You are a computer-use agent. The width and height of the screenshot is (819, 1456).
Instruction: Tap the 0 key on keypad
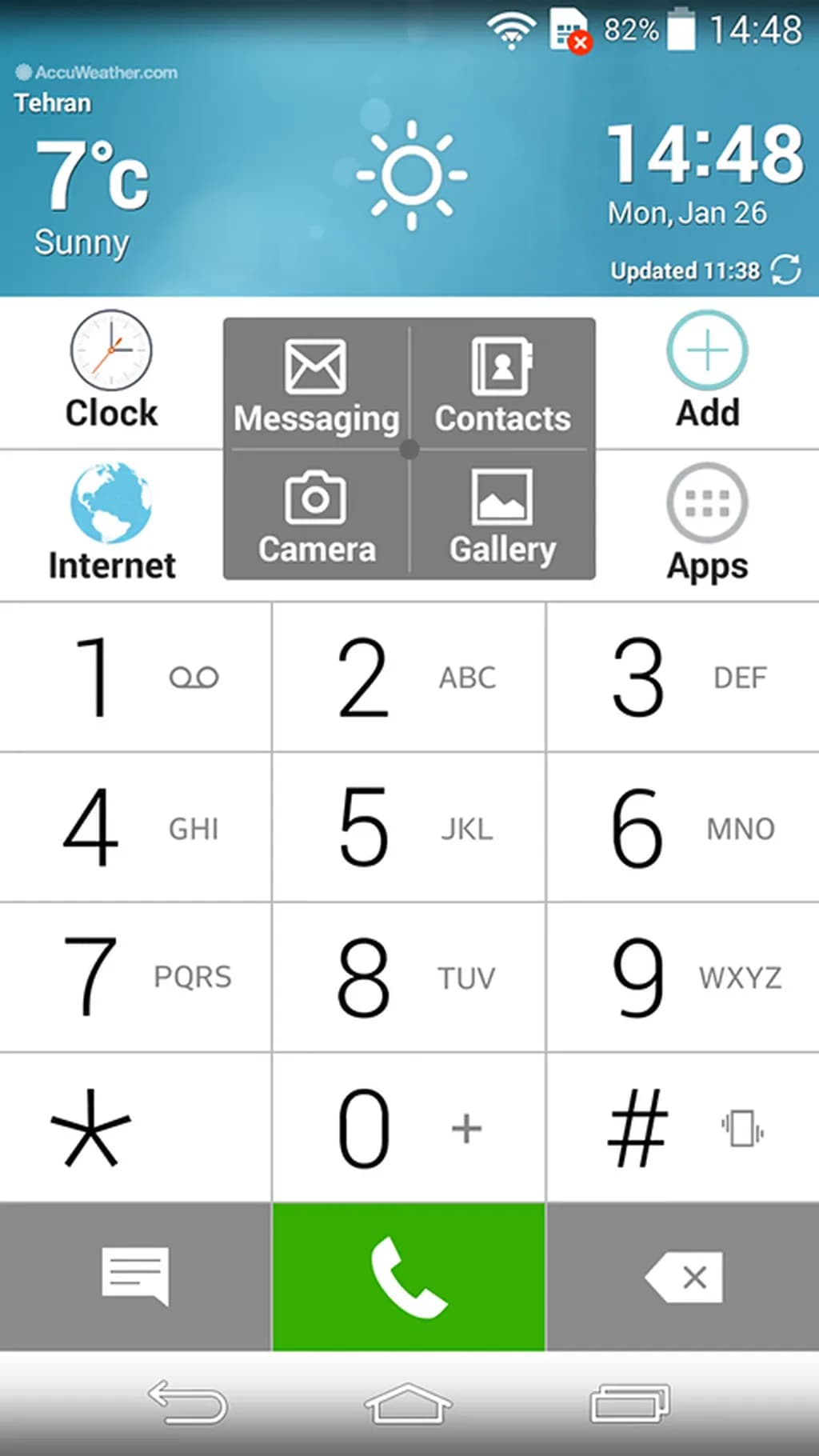pos(409,1127)
